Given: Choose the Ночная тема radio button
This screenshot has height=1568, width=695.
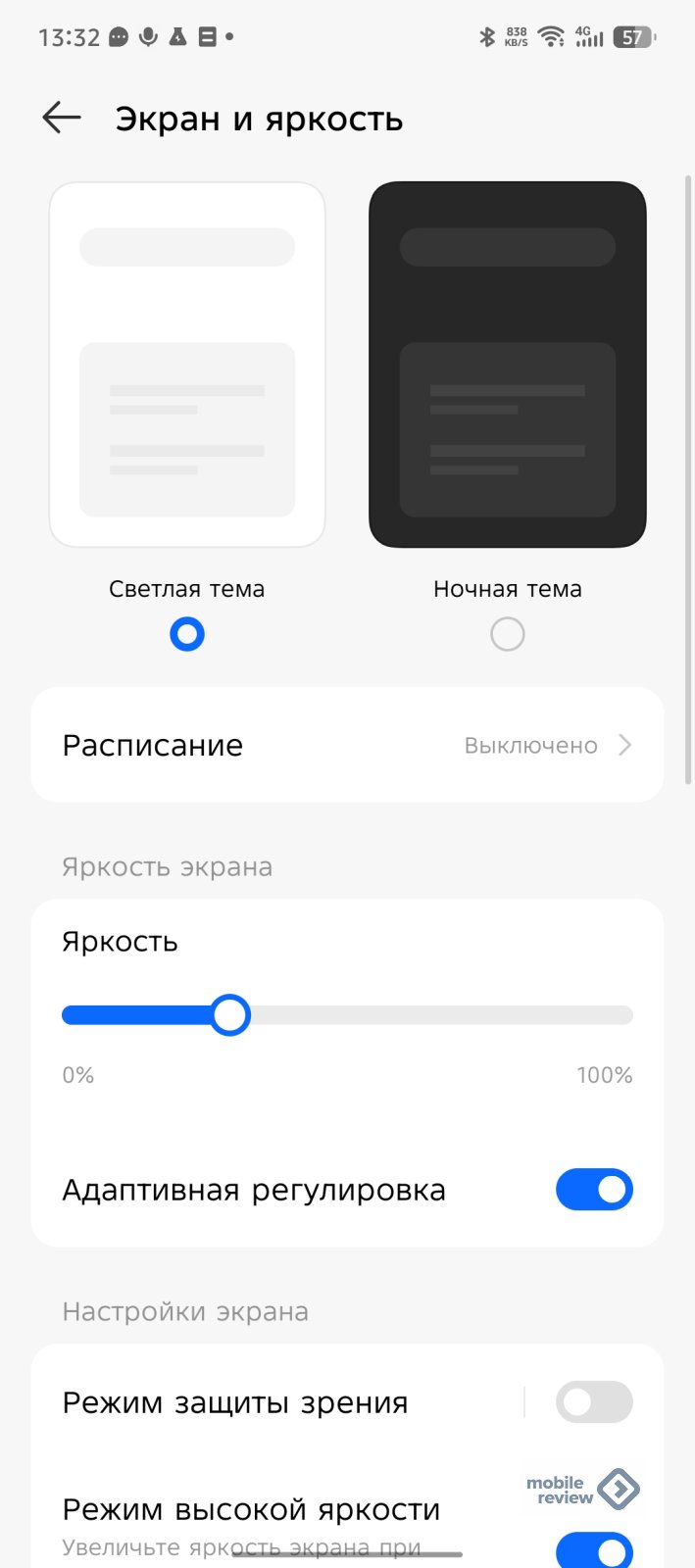Looking at the screenshot, I should click(508, 634).
